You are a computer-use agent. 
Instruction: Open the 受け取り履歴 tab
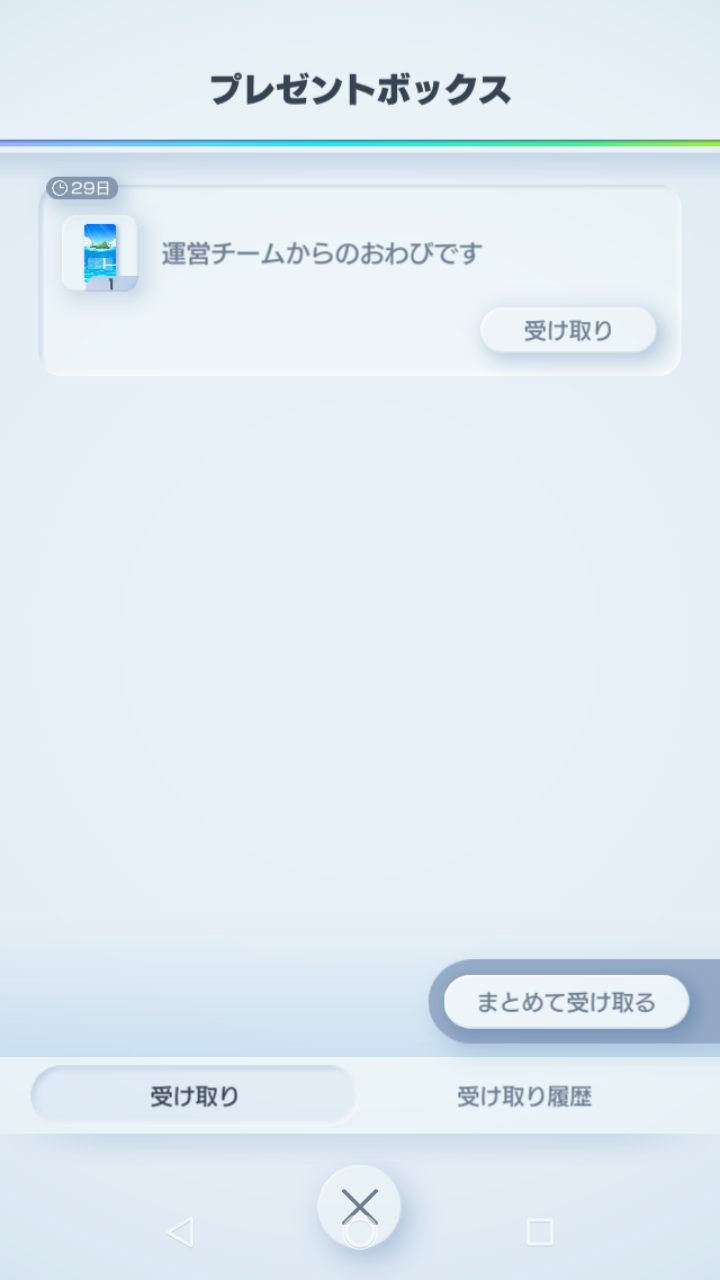(x=524, y=1096)
